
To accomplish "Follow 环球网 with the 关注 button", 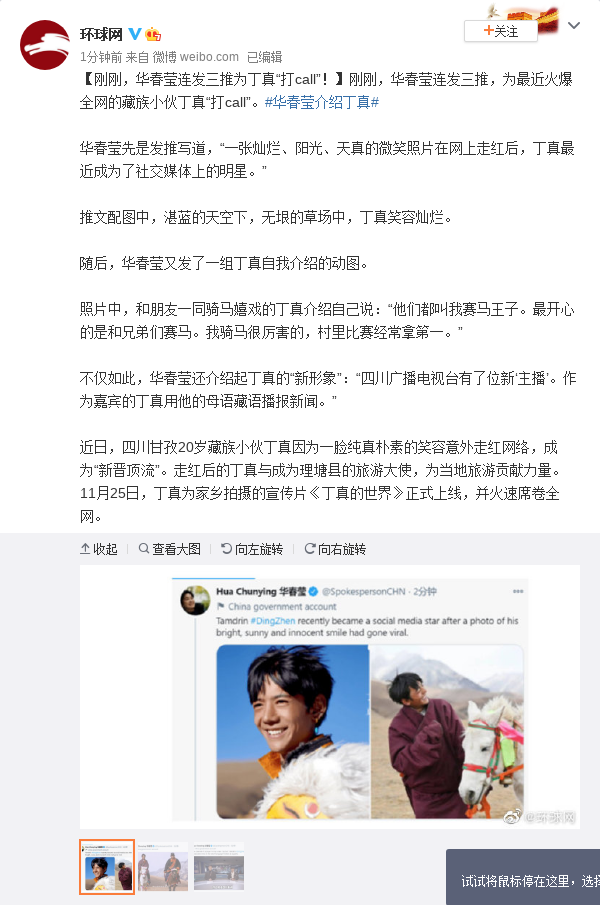I will click(501, 31).
